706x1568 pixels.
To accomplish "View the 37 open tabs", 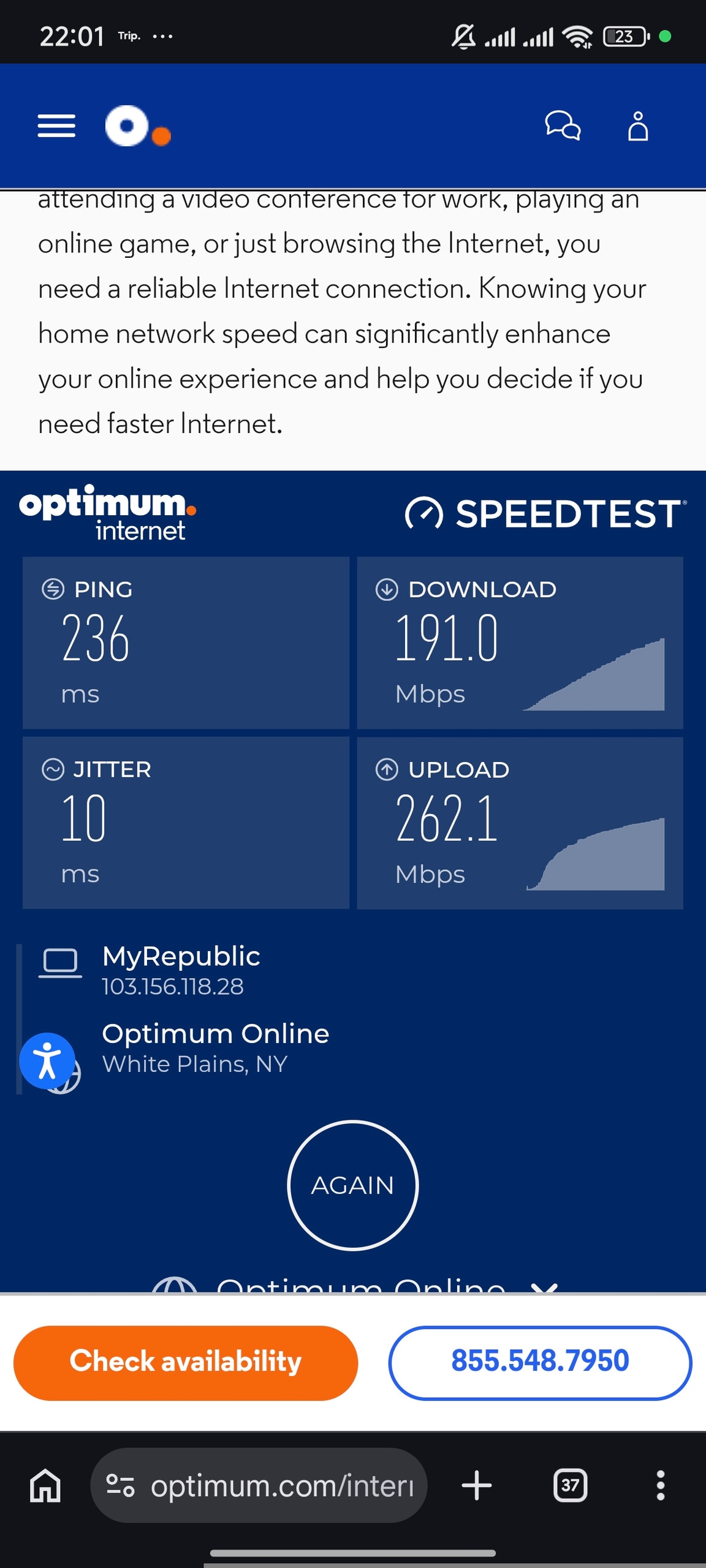I will [570, 1485].
